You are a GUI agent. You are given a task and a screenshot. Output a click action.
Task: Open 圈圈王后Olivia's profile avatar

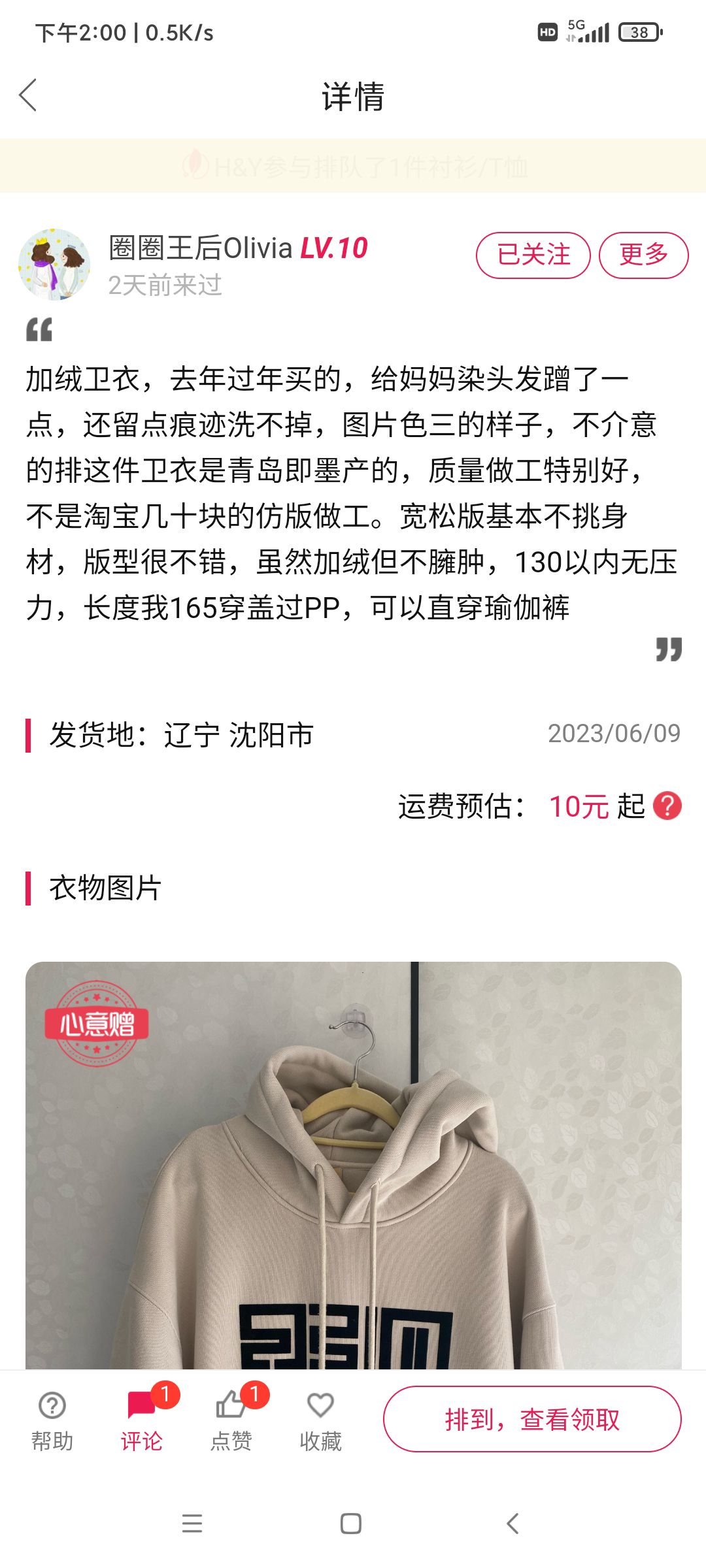pyautogui.click(x=54, y=265)
